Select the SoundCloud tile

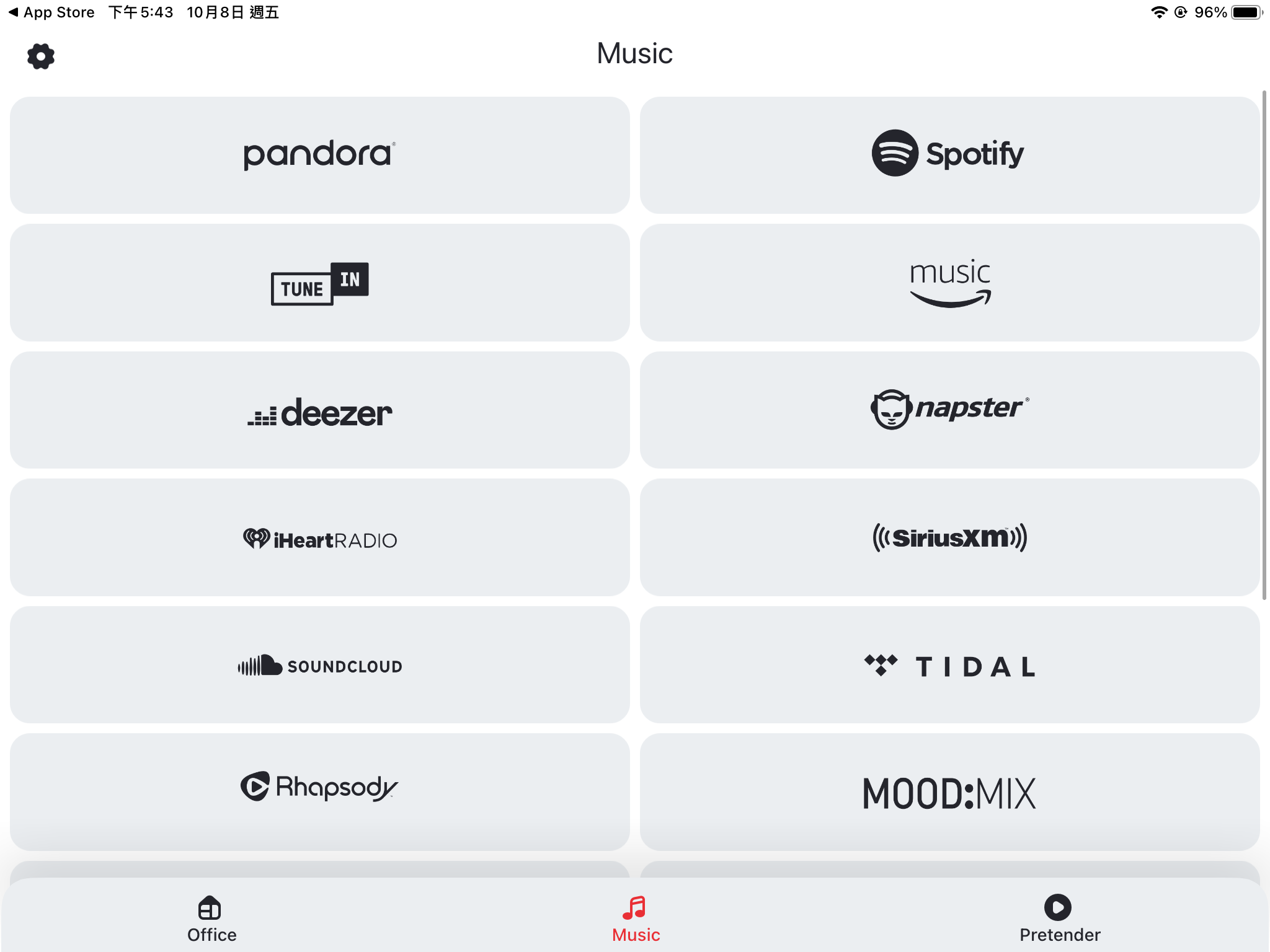point(319,665)
